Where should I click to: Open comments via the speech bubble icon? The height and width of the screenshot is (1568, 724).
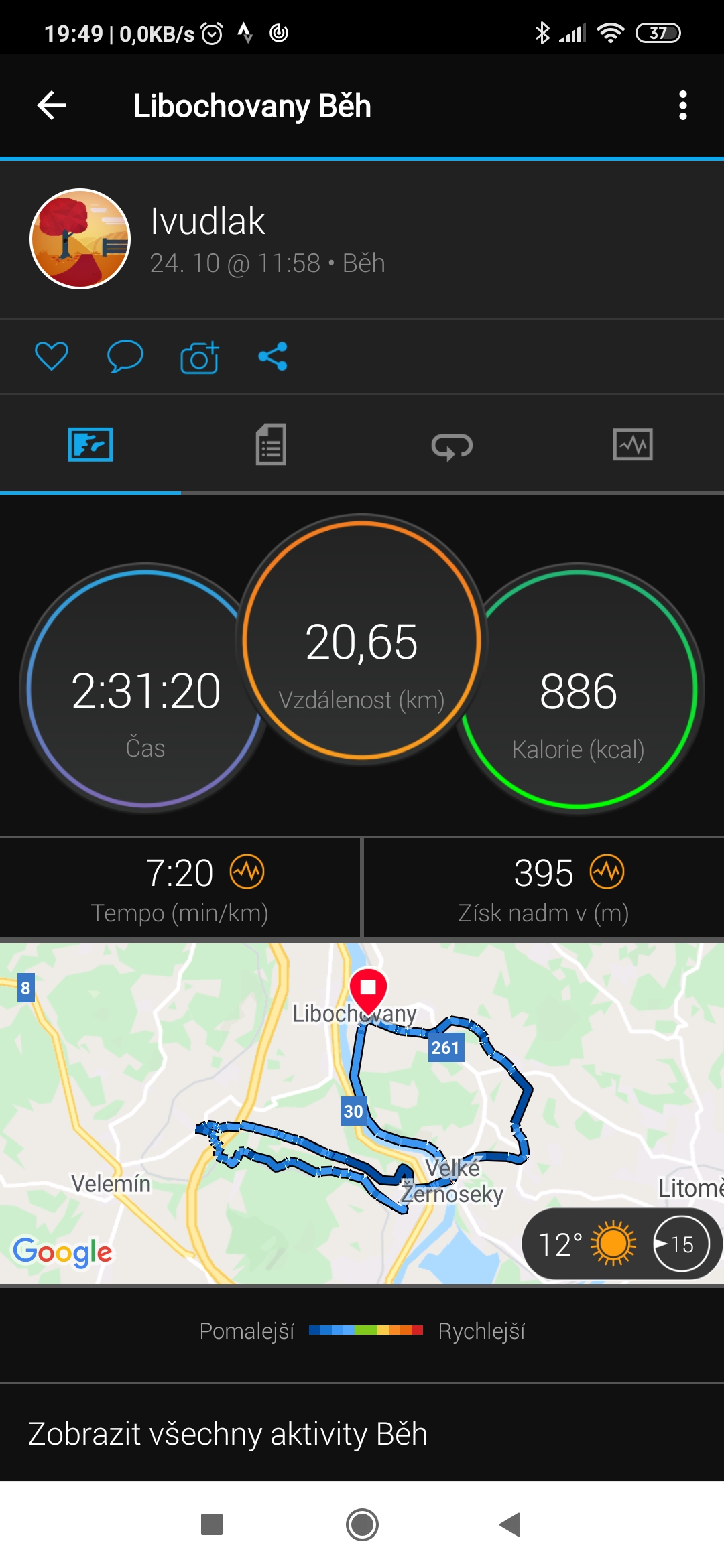[125, 356]
